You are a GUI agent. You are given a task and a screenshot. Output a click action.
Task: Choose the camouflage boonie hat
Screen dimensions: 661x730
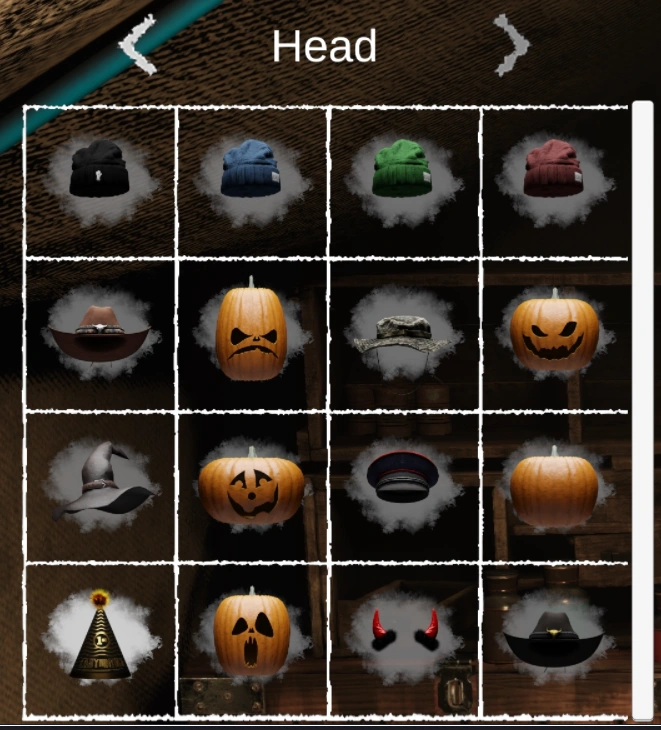402,334
